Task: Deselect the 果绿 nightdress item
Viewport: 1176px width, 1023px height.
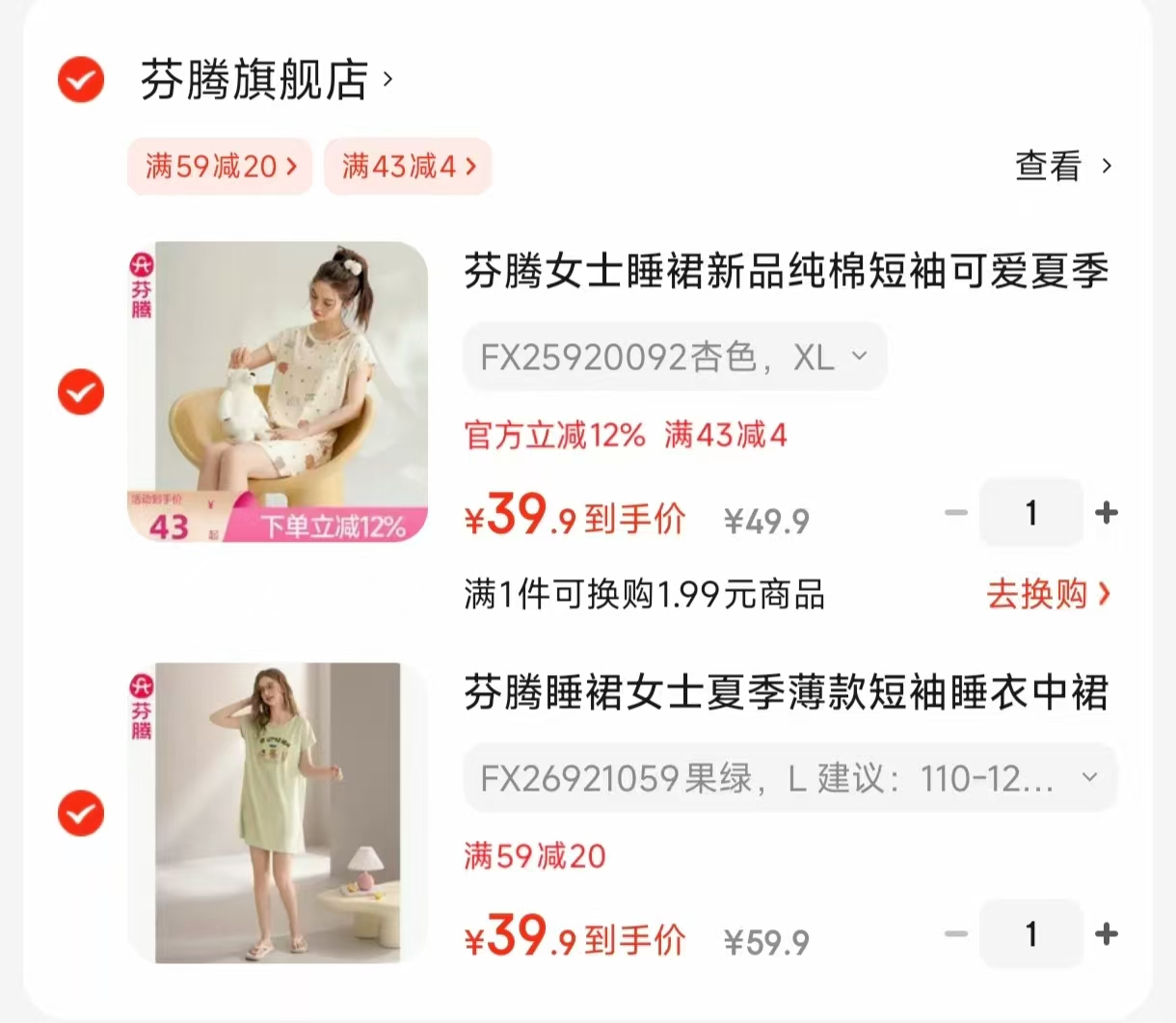Action: pos(81,814)
